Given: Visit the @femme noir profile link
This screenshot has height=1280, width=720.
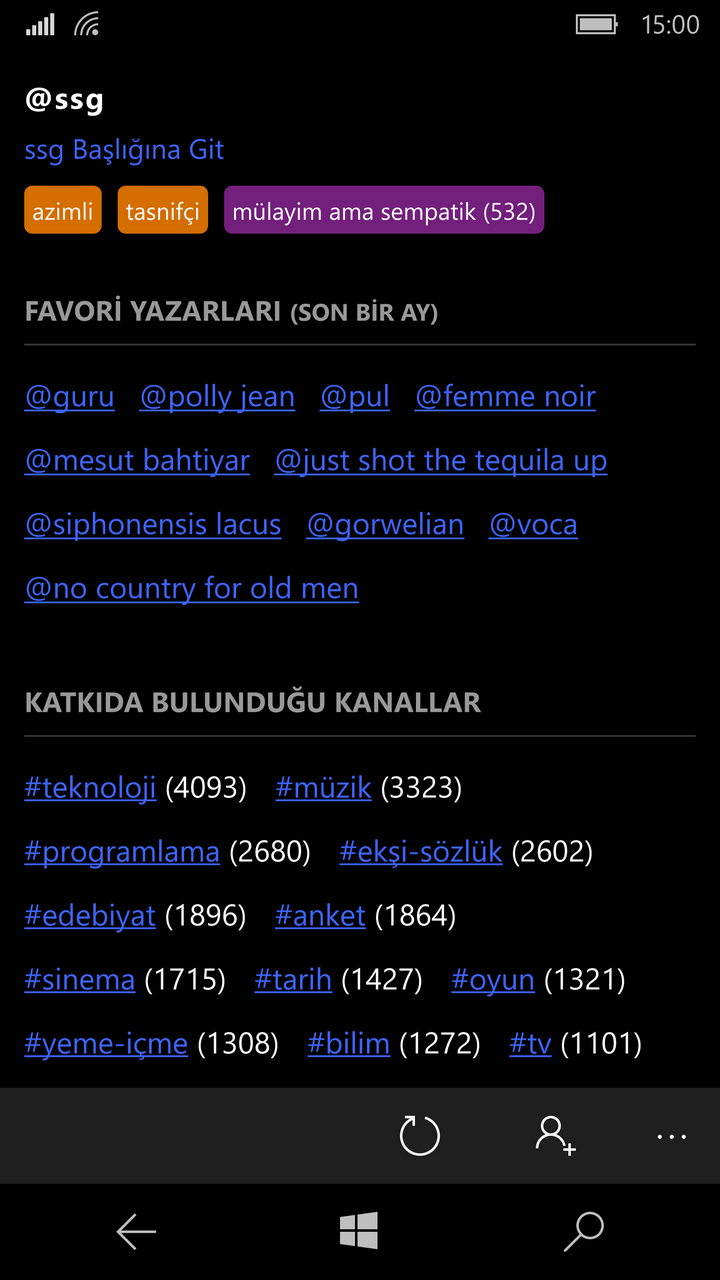Looking at the screenshot, I should tap(505, 397).
